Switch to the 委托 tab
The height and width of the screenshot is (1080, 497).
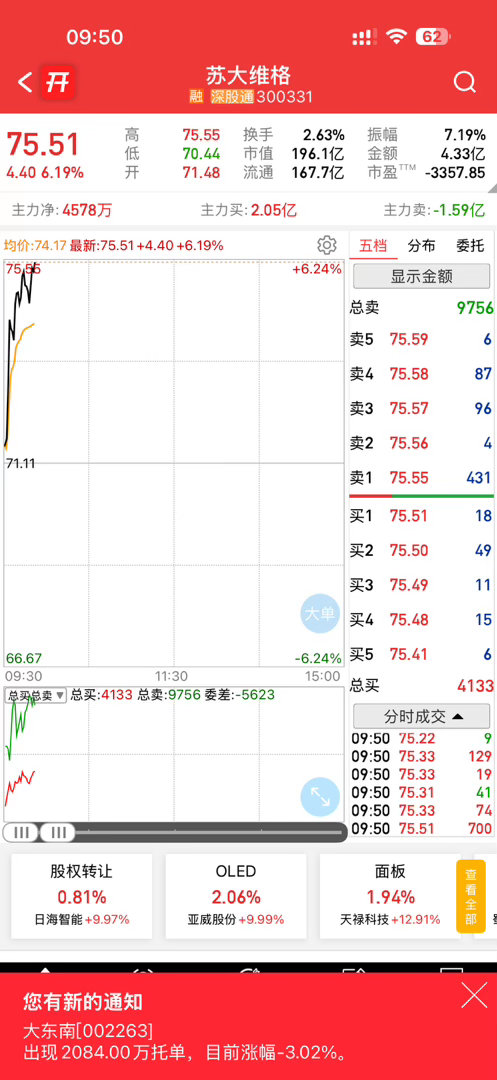pos(470,246)
